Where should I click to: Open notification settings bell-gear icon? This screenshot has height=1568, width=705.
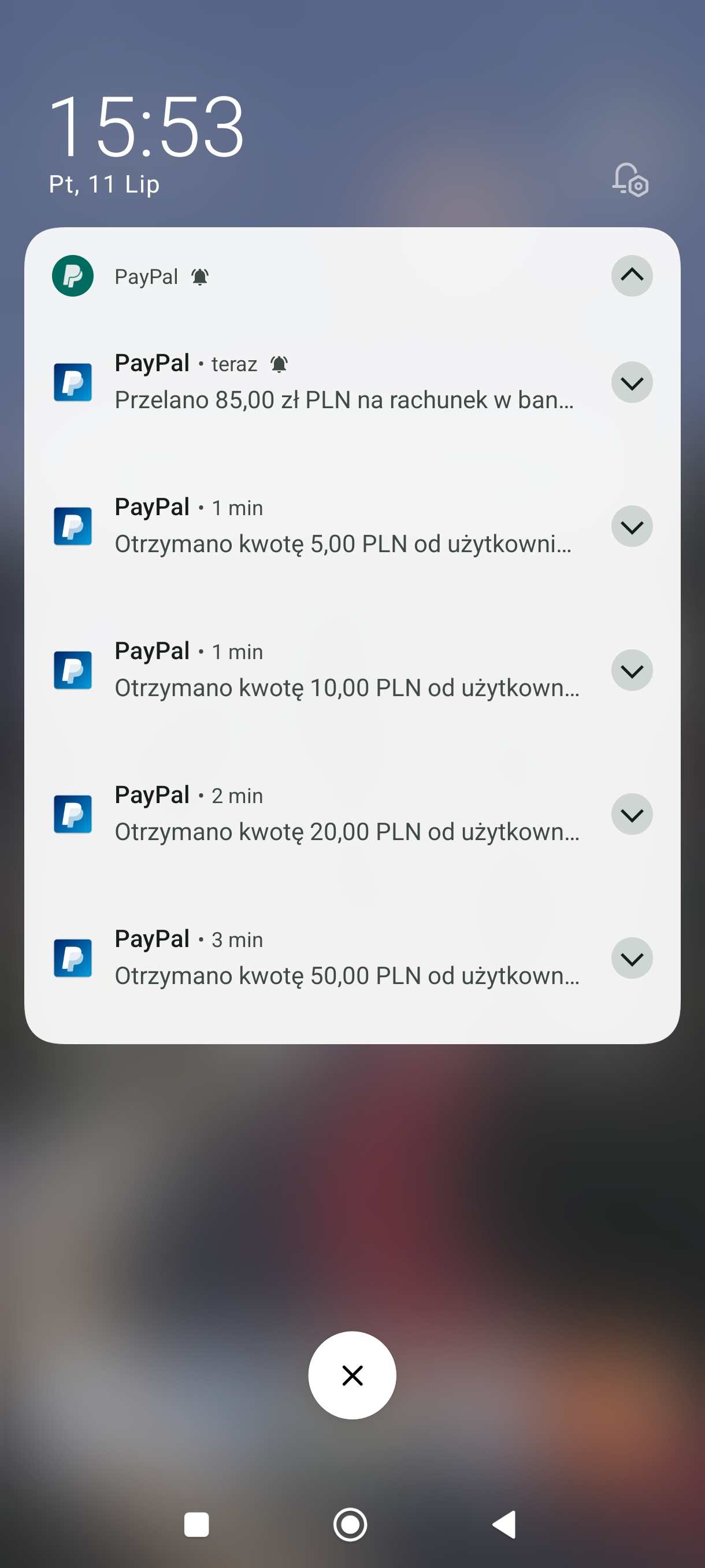pyautogui.click(x=630, y=180)
